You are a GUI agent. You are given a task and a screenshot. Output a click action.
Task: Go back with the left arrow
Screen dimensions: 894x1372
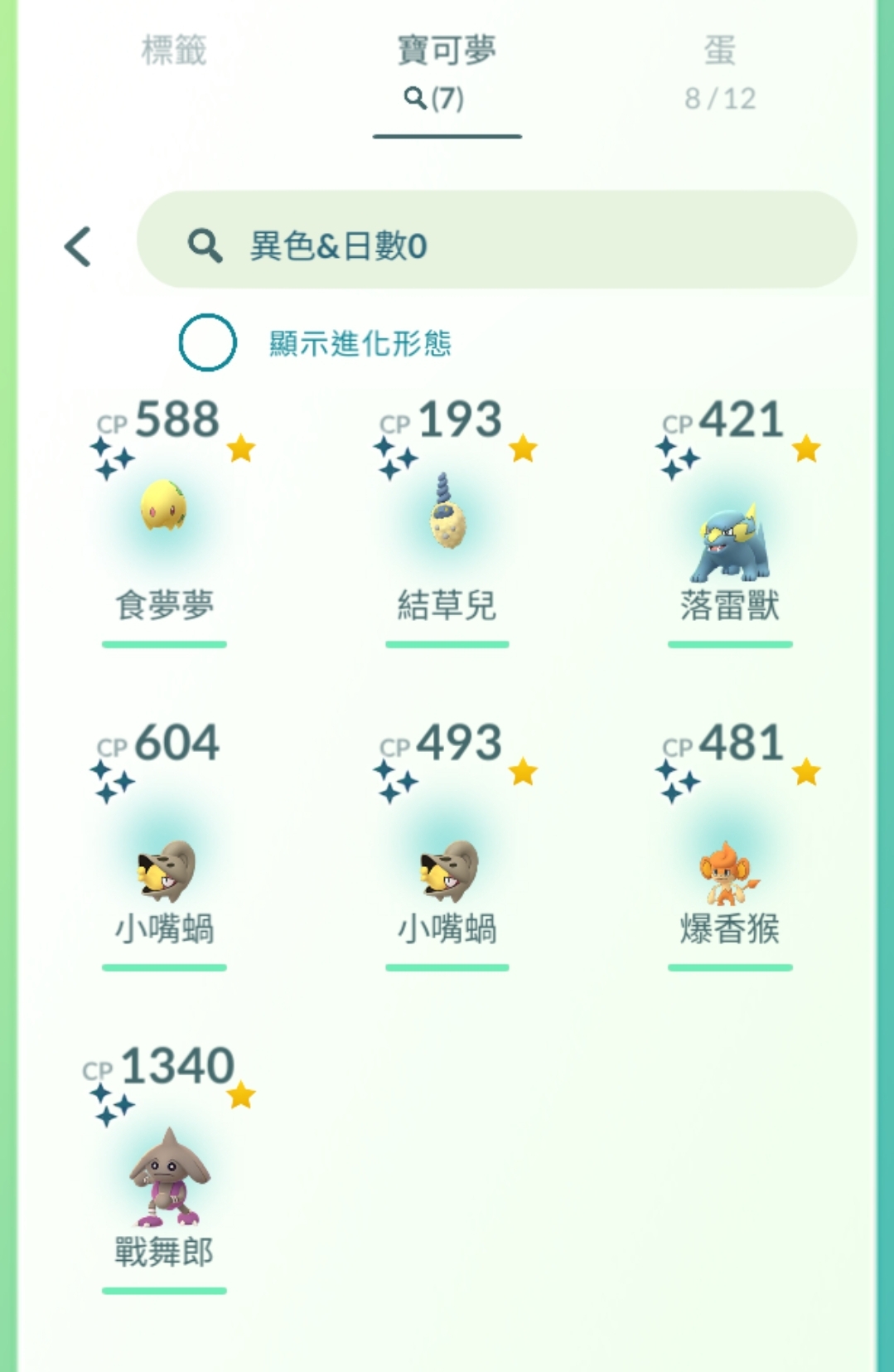point(79,246)
